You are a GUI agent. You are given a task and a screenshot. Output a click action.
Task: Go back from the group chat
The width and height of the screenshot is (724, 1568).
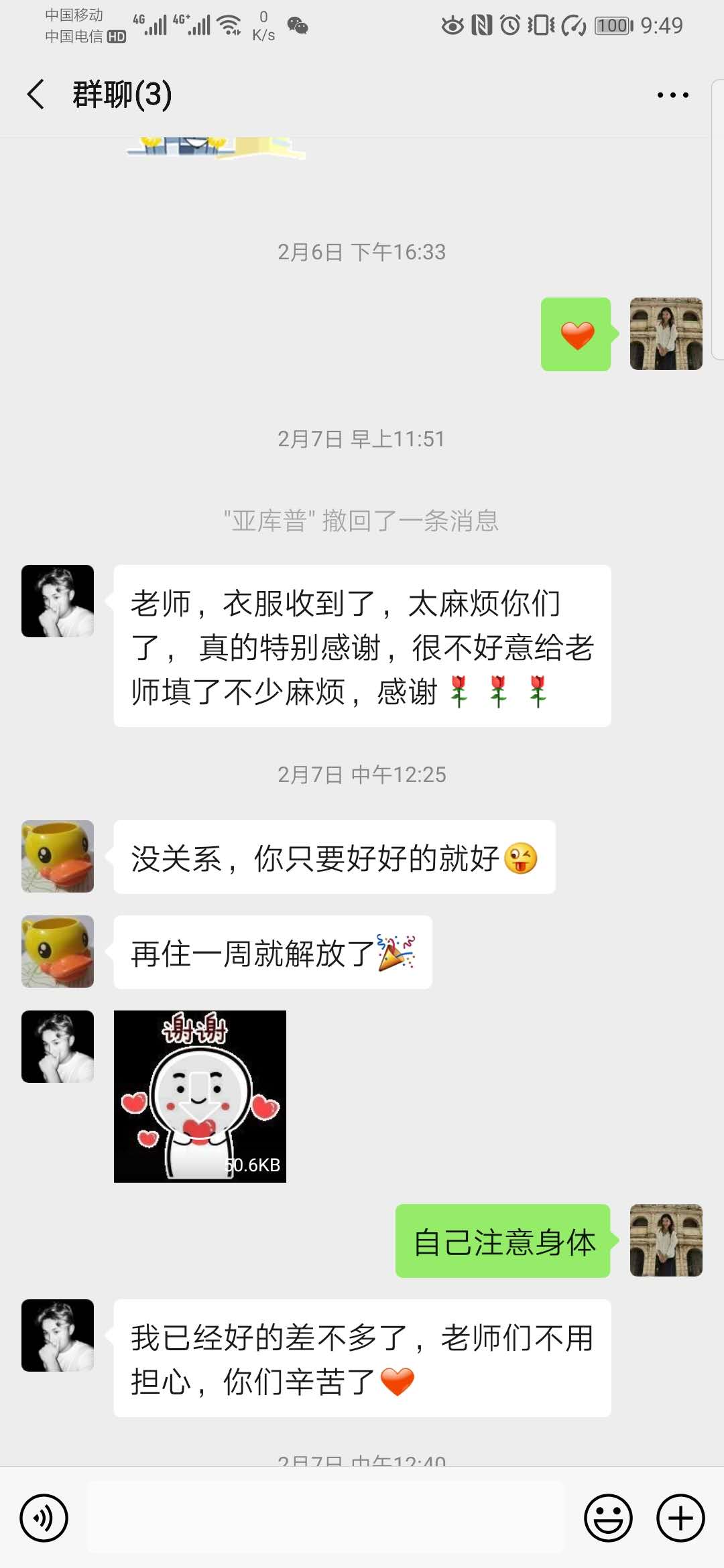coord(36,94)
